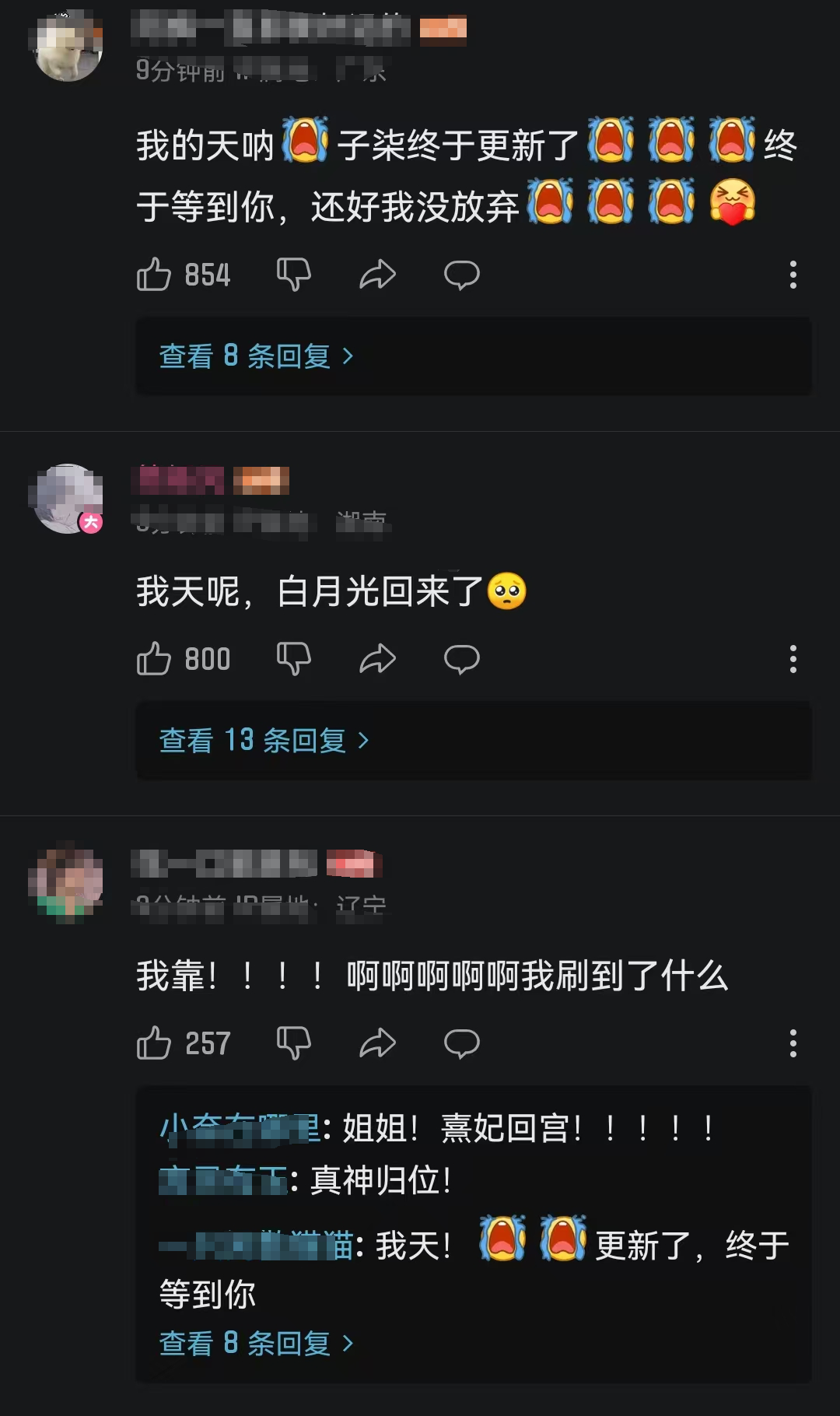Share the 我刷到了什么 comment

(x=378, y=1043)
